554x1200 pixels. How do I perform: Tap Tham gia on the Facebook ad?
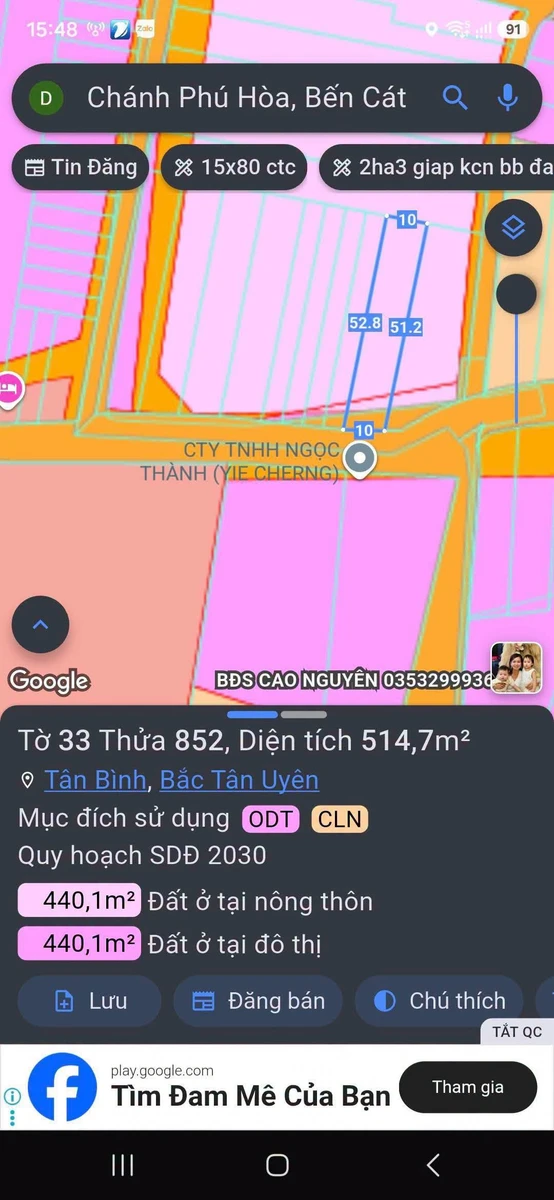coord(468,1087)
